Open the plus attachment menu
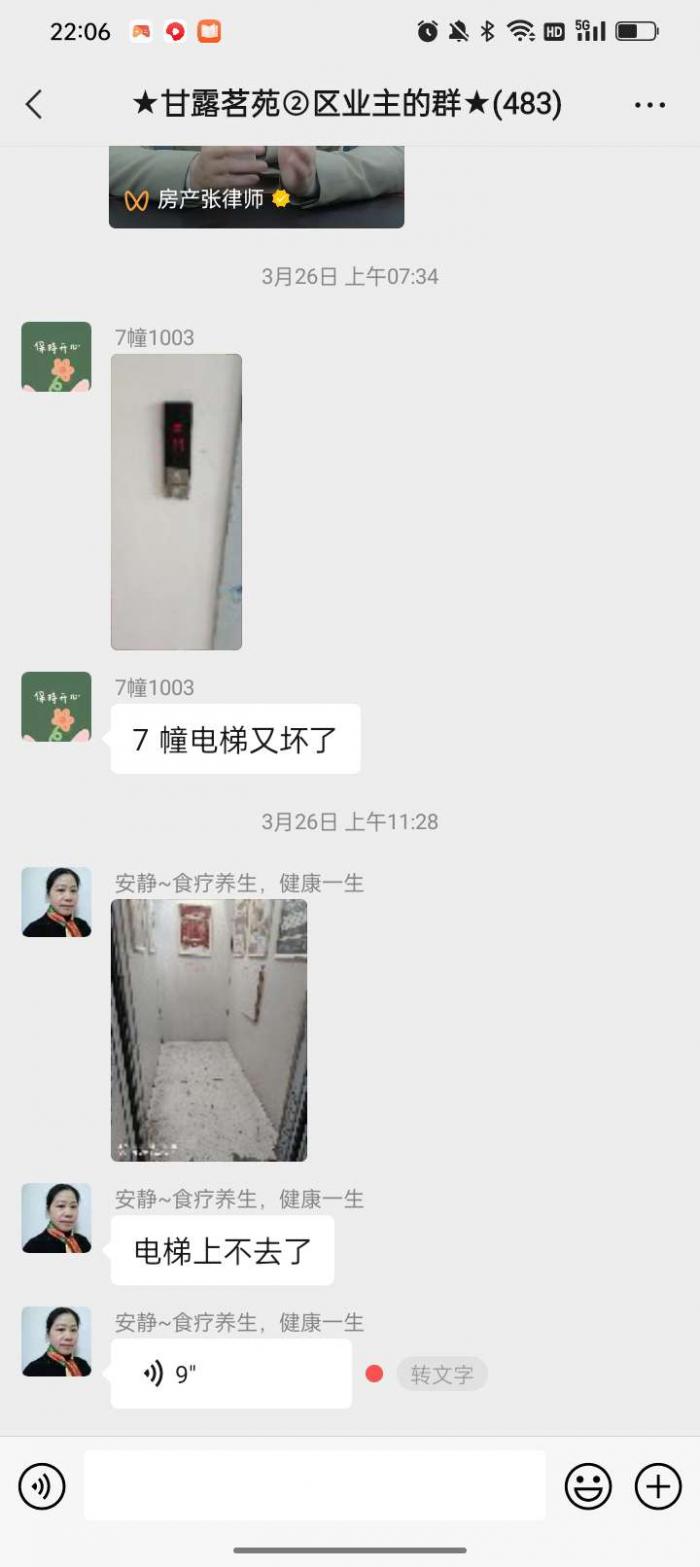This screenshot has height=1567, width=700. pos(658,1486)
